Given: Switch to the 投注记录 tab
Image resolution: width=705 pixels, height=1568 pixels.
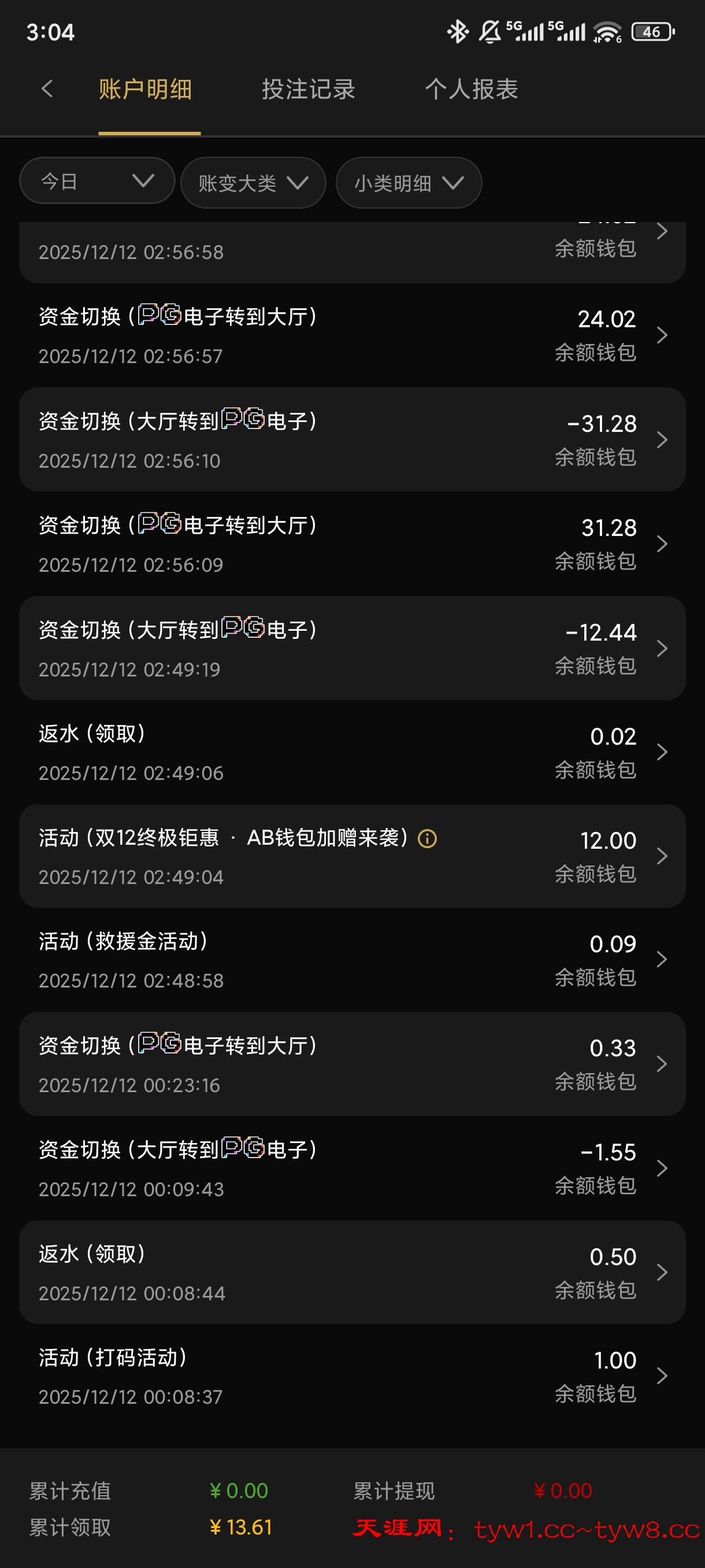Looking at the screenshot, I should click(x=309, y=90).
